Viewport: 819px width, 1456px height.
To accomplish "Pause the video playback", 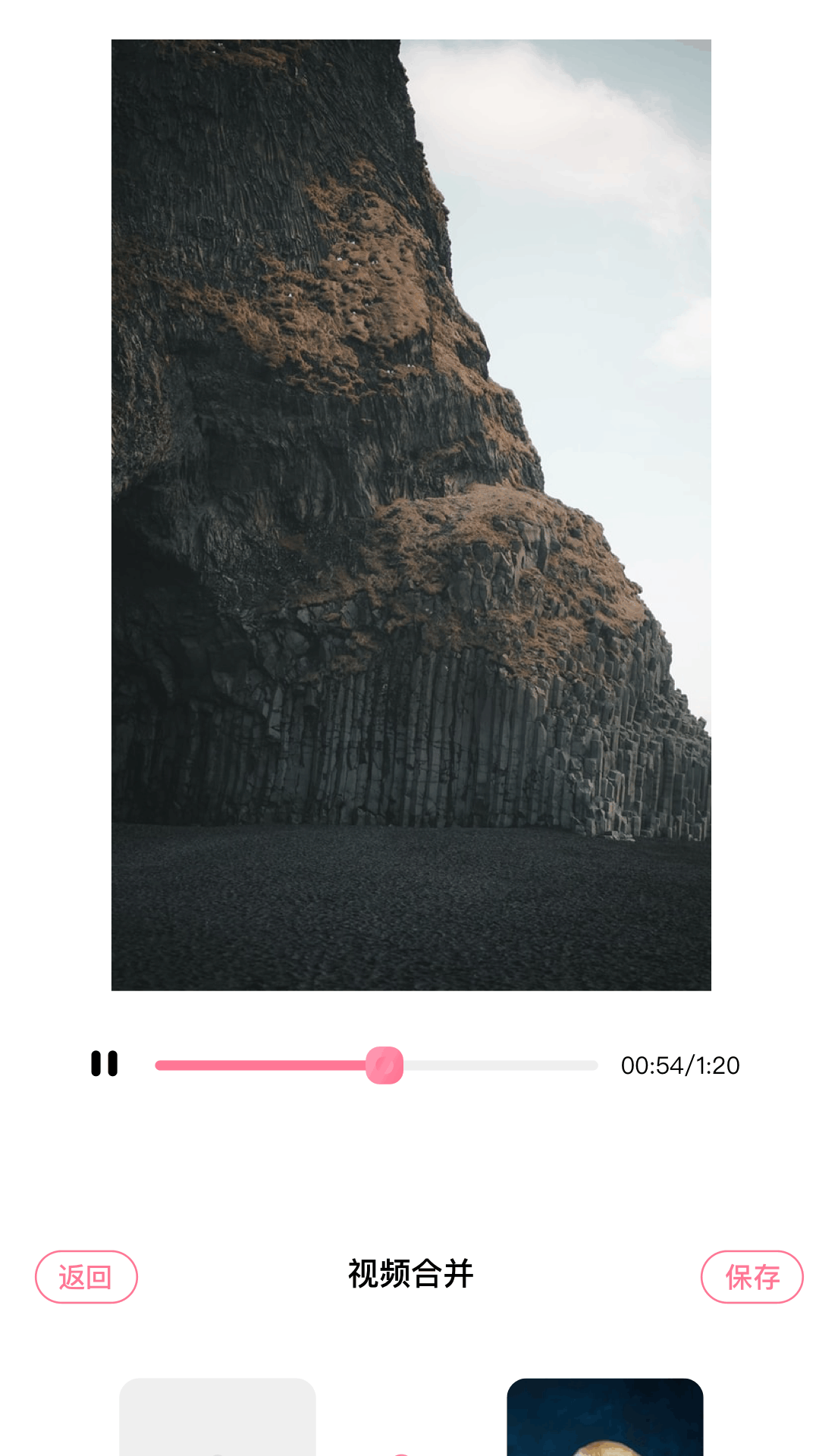I will pyautogui.click(x=105, y=1063).
